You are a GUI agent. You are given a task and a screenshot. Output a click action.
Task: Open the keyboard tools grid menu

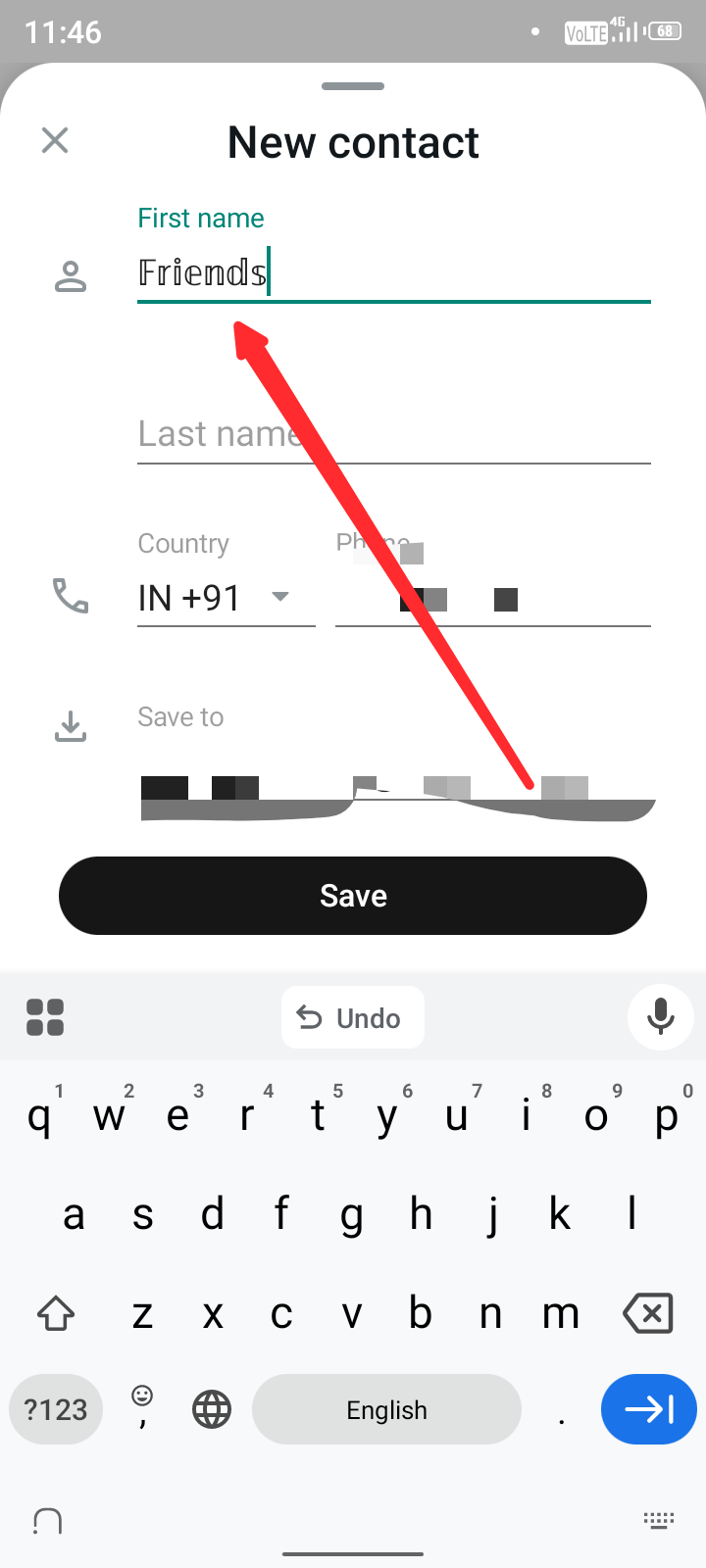[45, 1017]
